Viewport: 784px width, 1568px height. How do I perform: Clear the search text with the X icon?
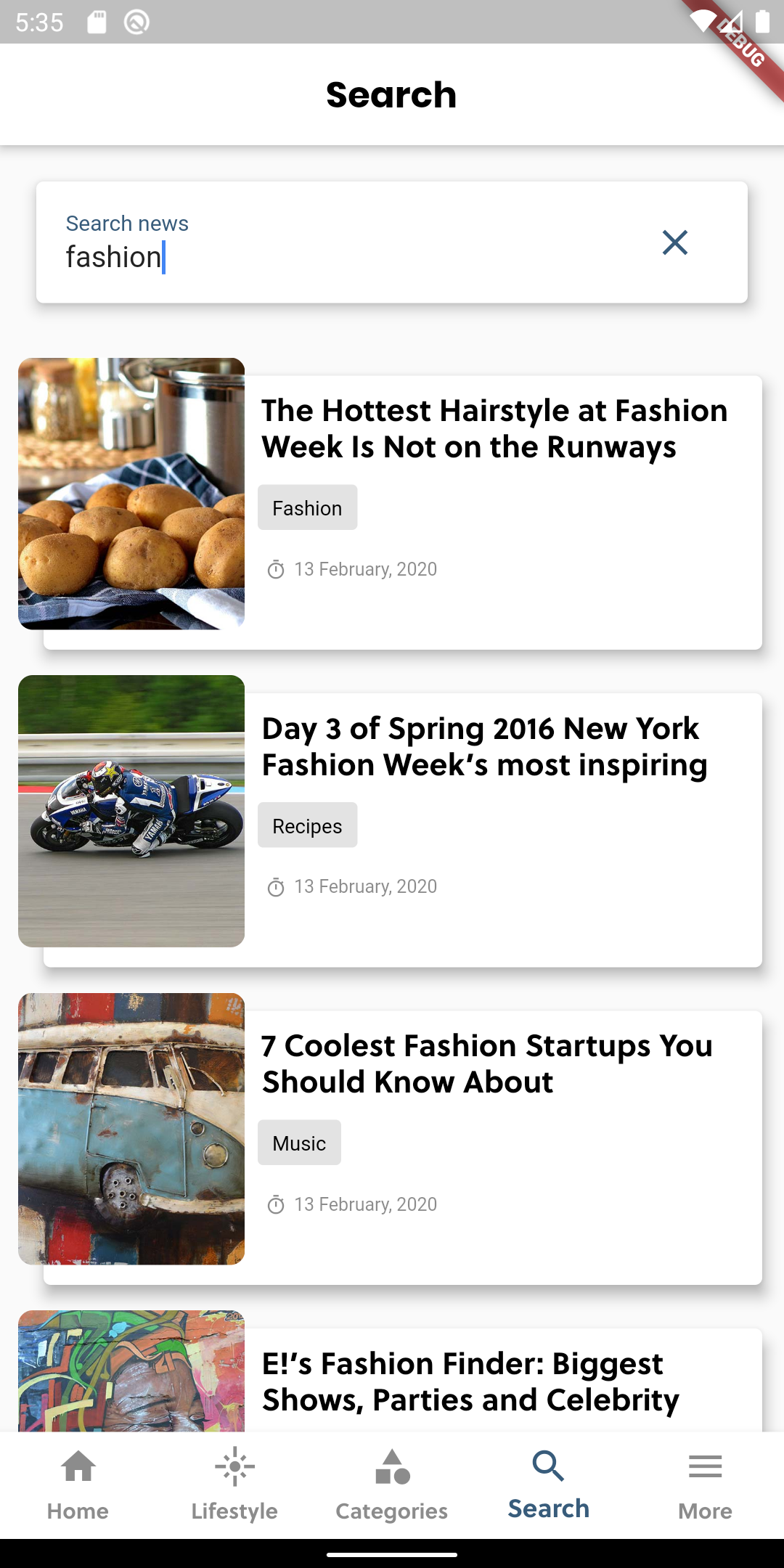tap(674, 242)
